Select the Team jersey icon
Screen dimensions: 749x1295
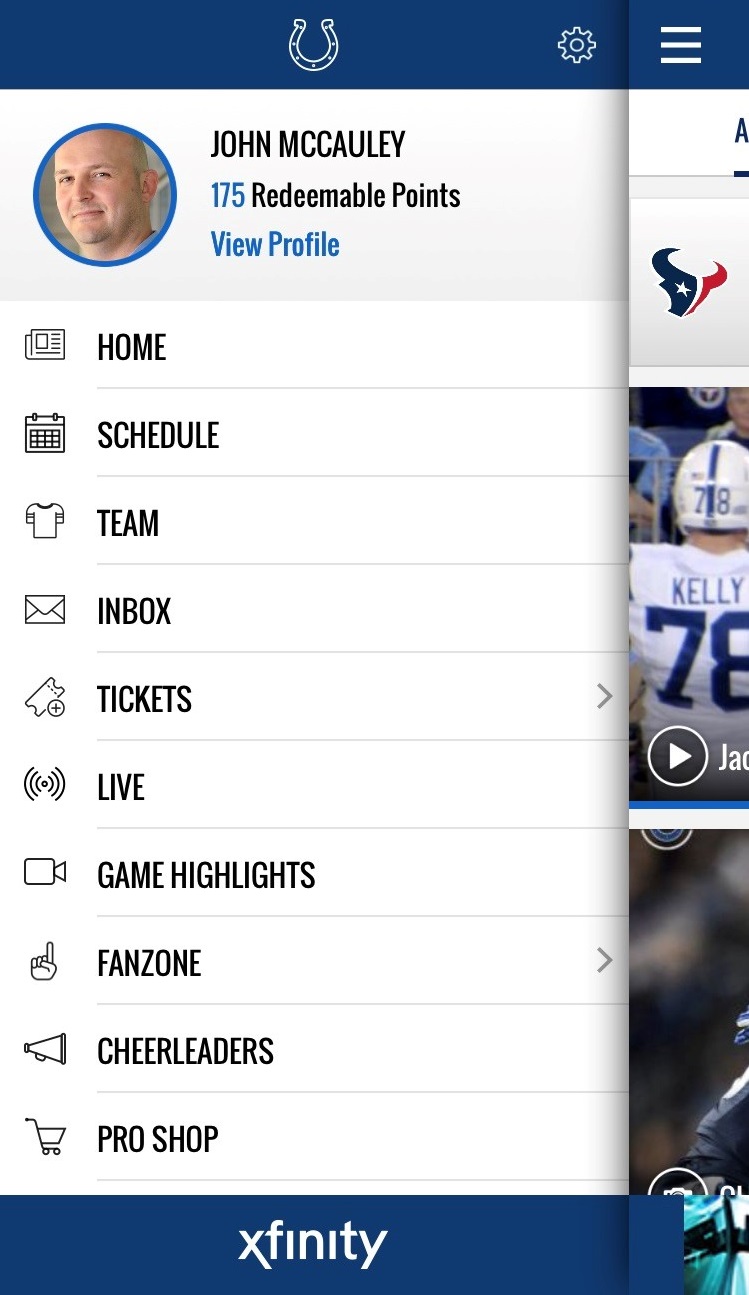point(45,522)
